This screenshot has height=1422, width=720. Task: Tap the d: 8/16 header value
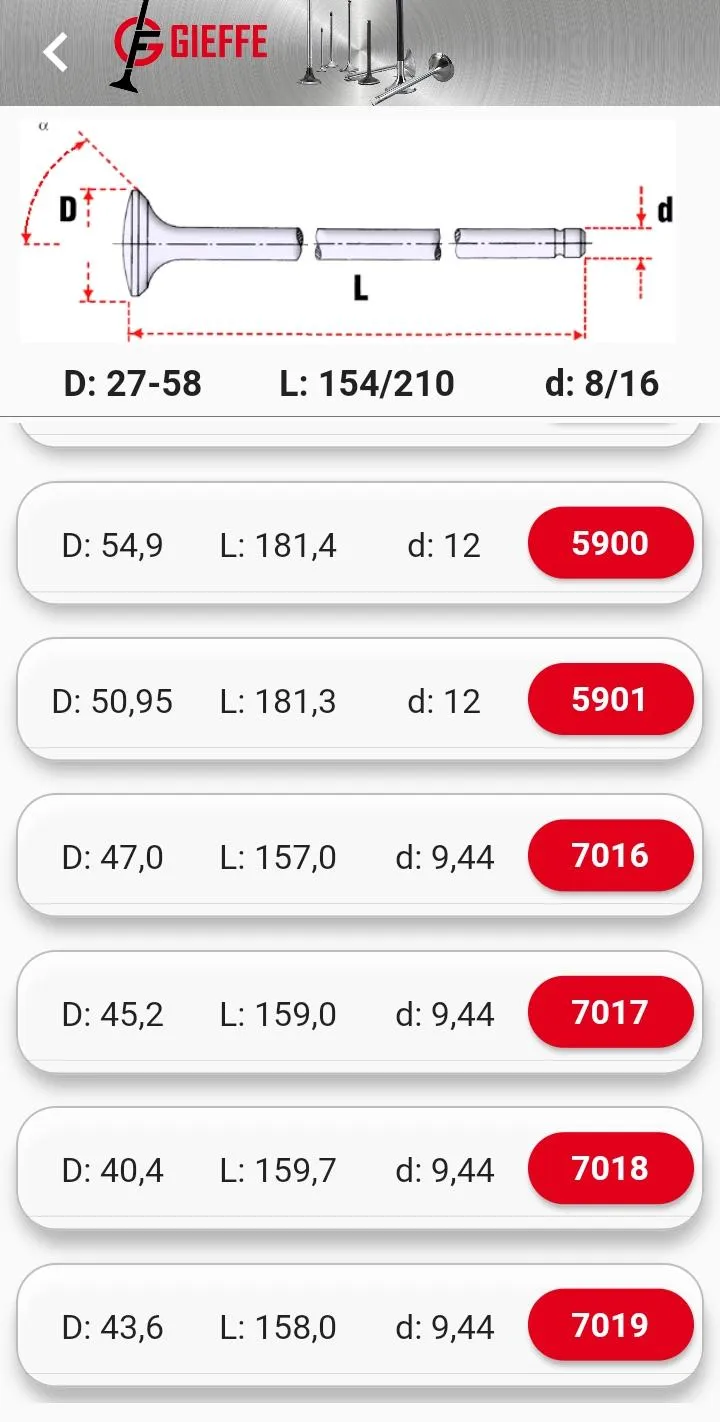tap(600, 383)
